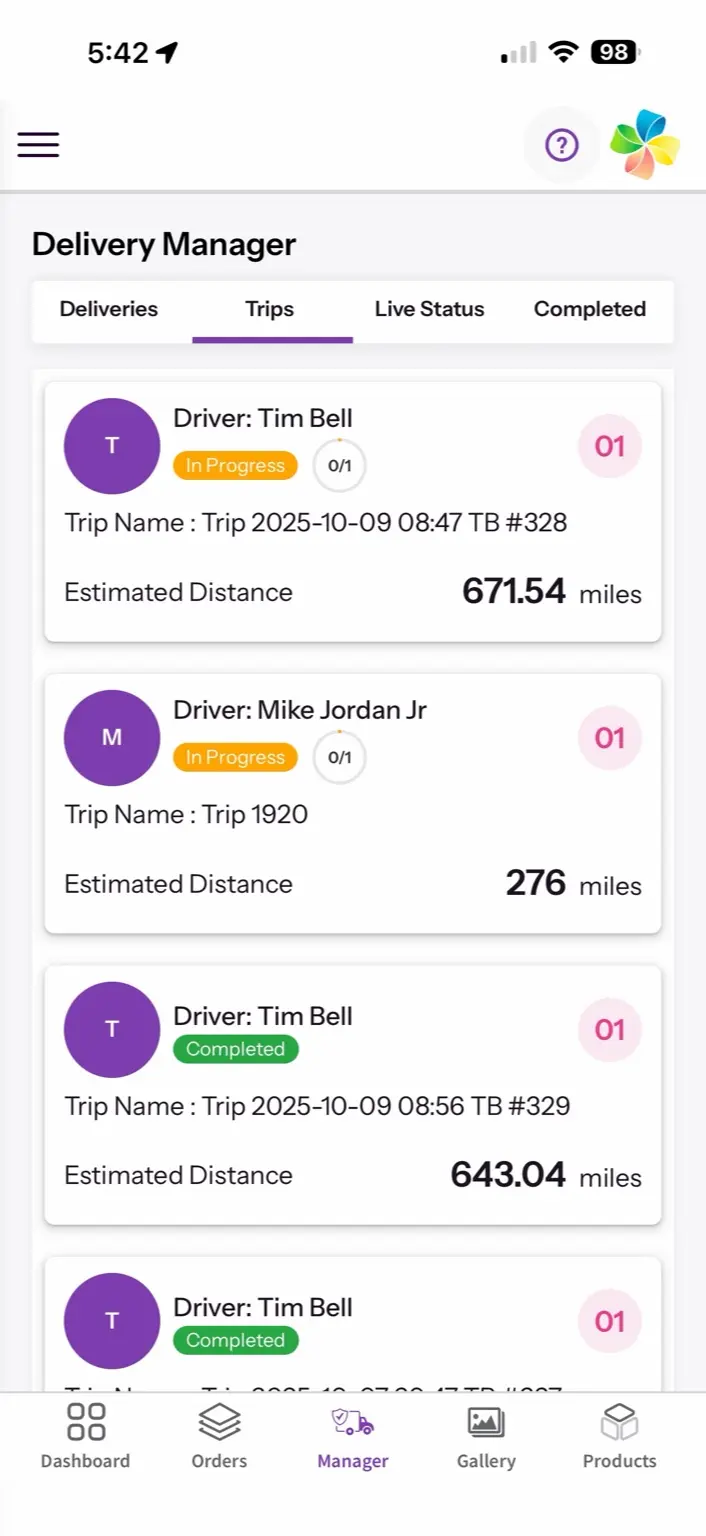View the Completed tab

tap(589, 310)
